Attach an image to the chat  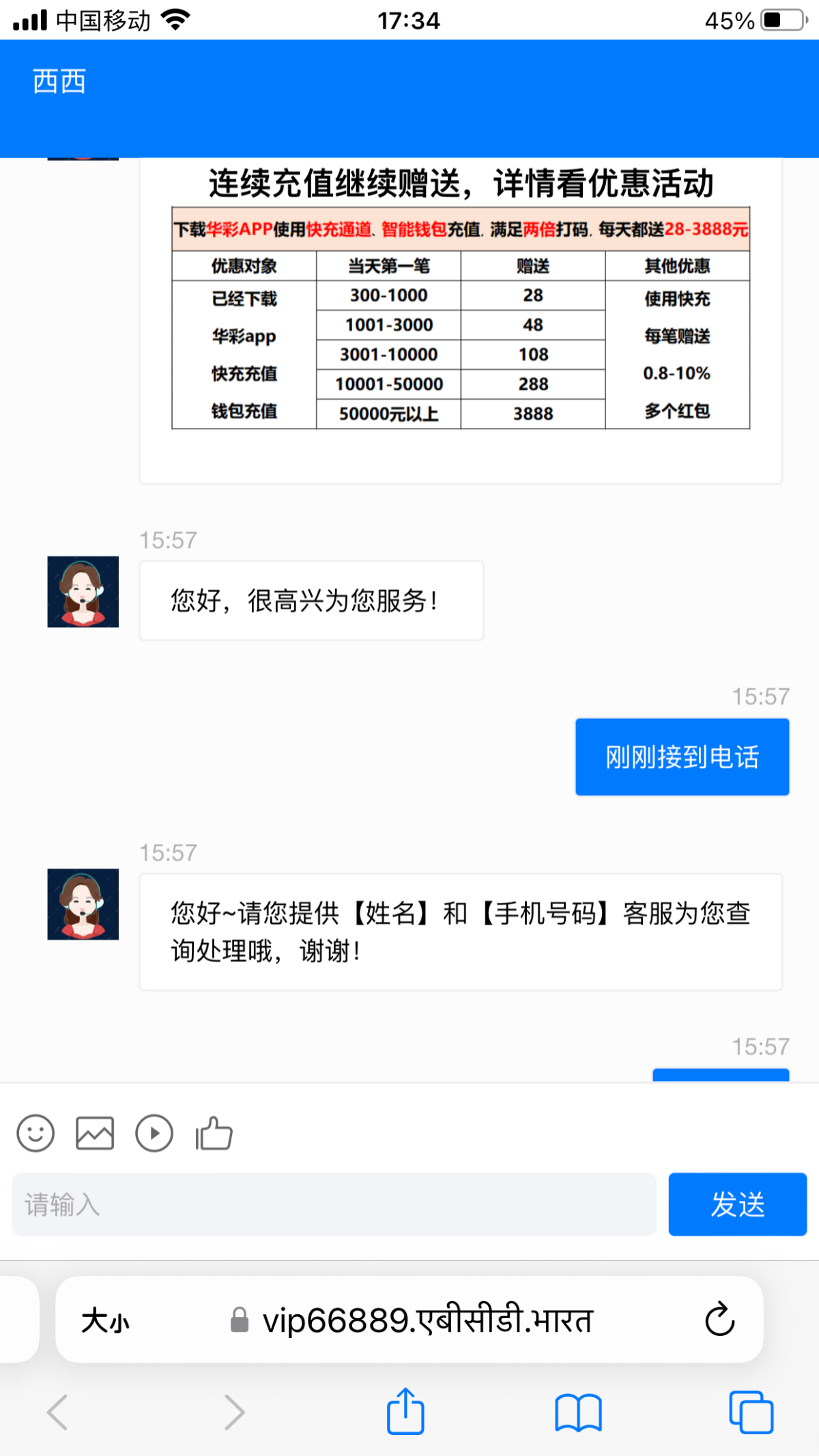(x=95, y=1133)
